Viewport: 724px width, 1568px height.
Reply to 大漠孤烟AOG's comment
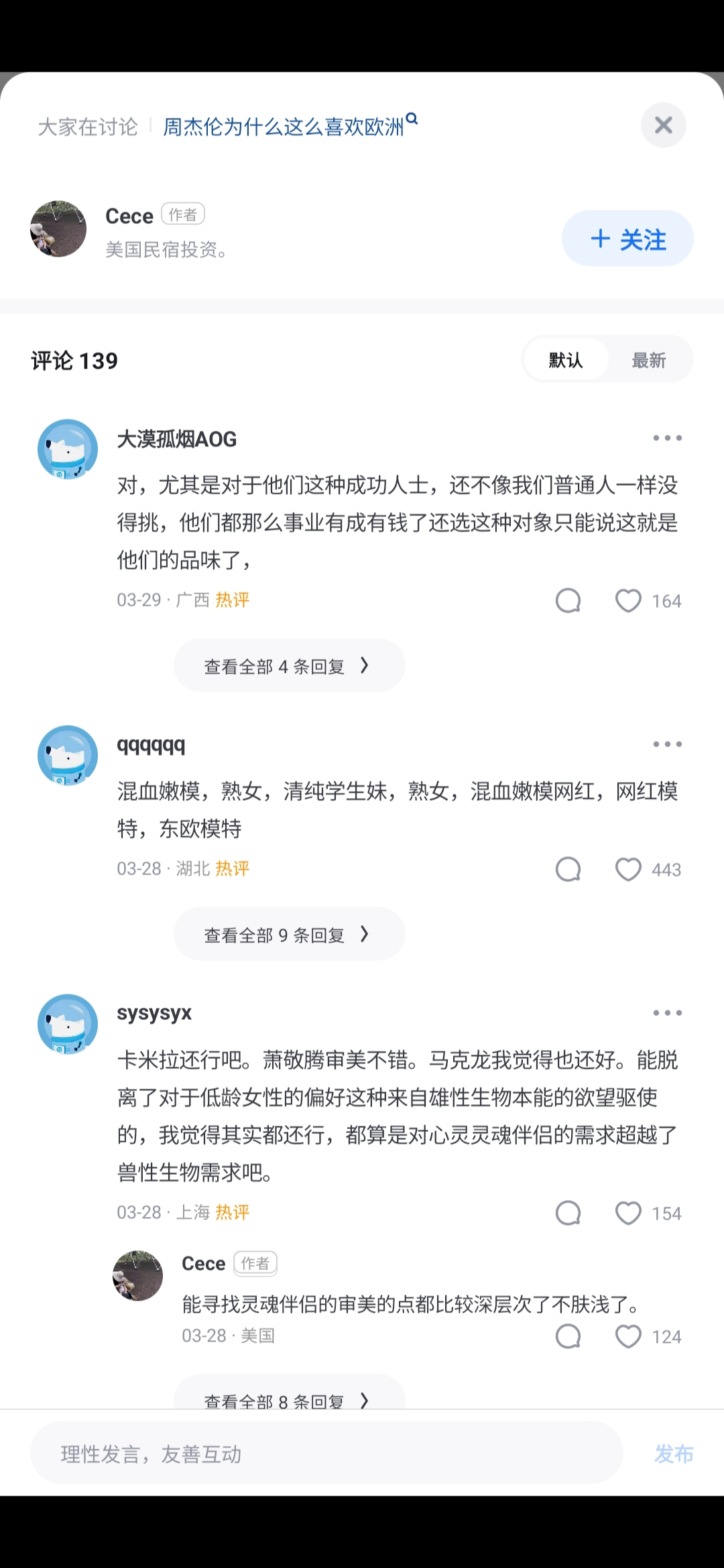tap(568, 600)
